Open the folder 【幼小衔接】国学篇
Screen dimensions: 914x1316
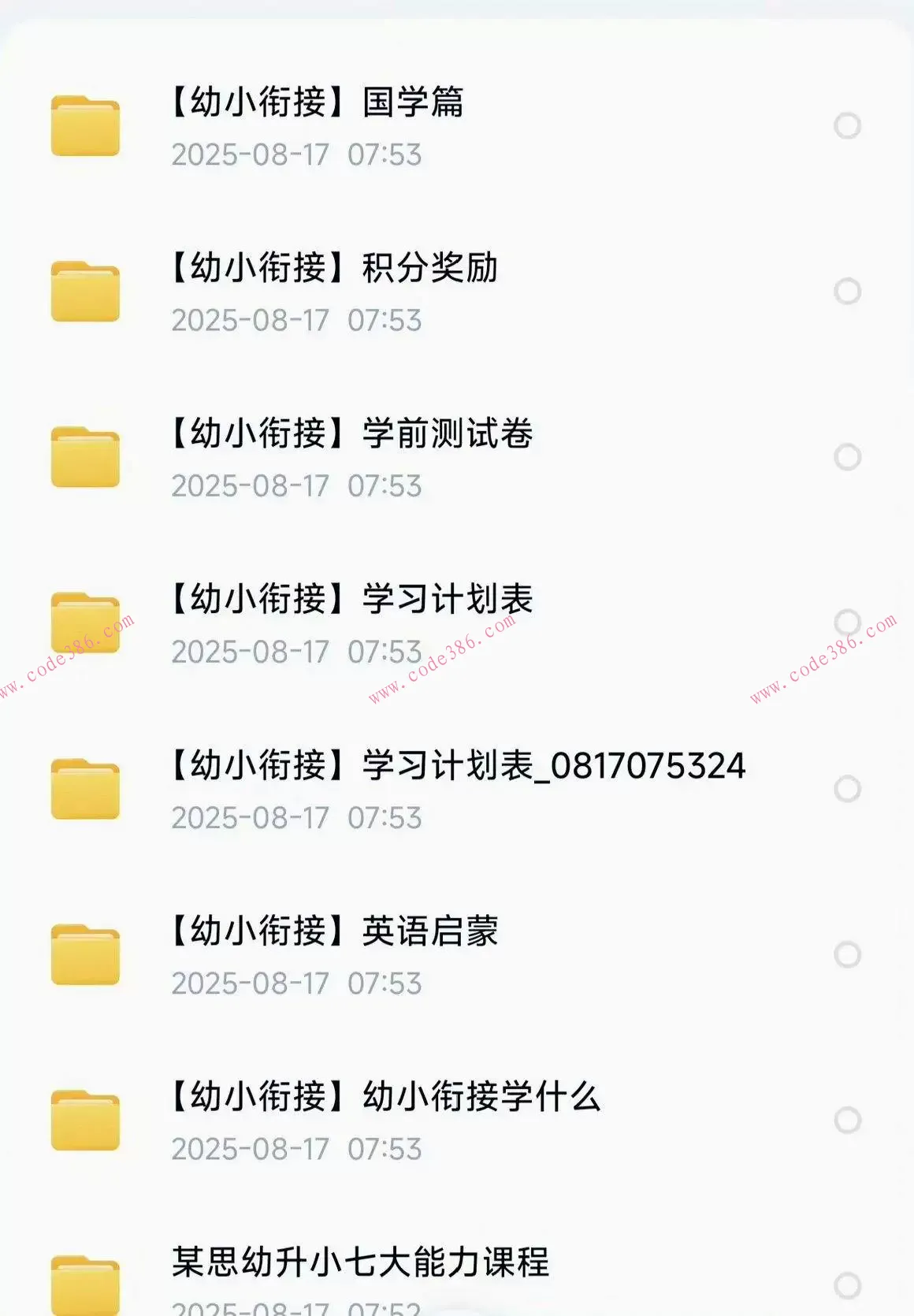click(319, 104)
